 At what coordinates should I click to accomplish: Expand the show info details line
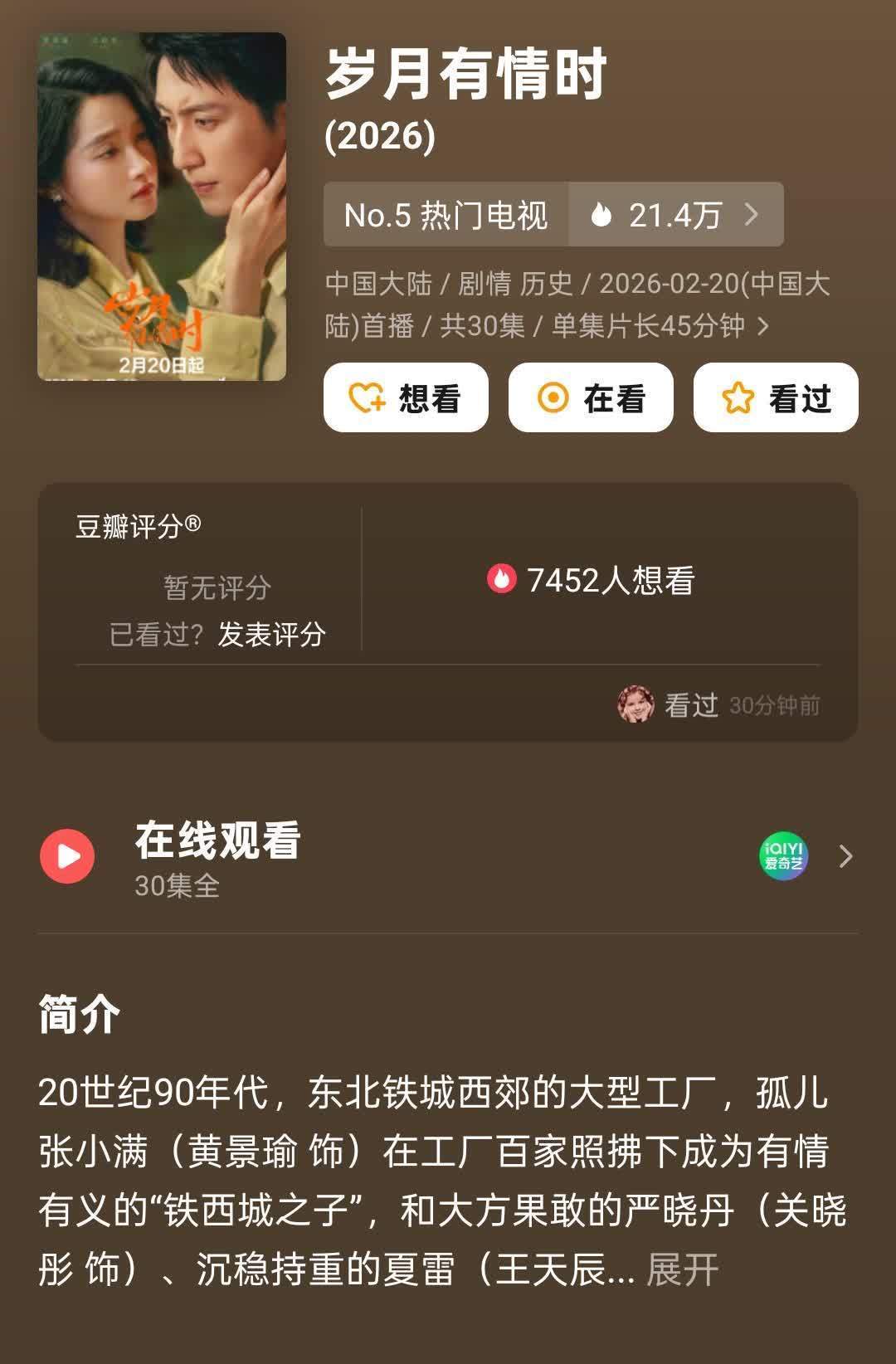point(762,326)
